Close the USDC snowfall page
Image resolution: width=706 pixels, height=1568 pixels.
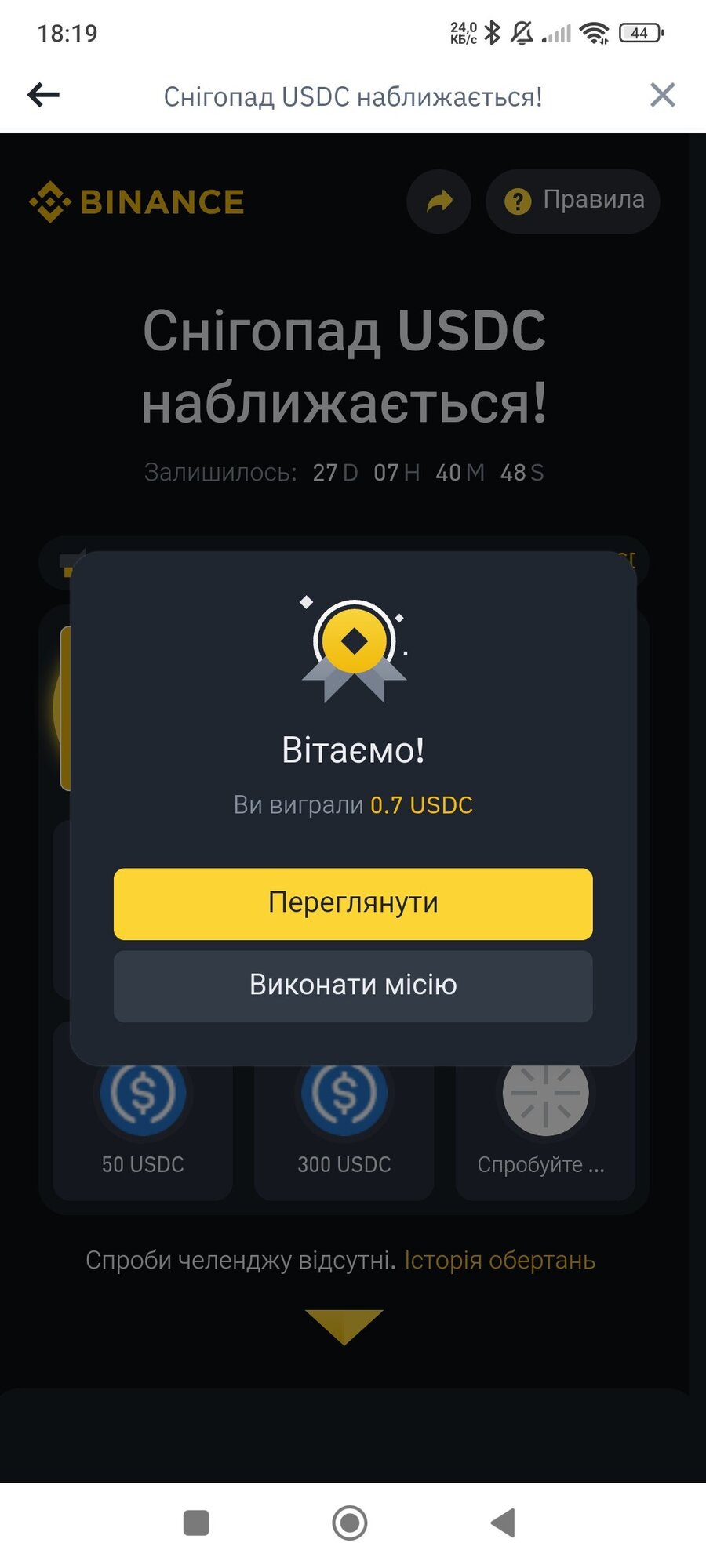662,96
